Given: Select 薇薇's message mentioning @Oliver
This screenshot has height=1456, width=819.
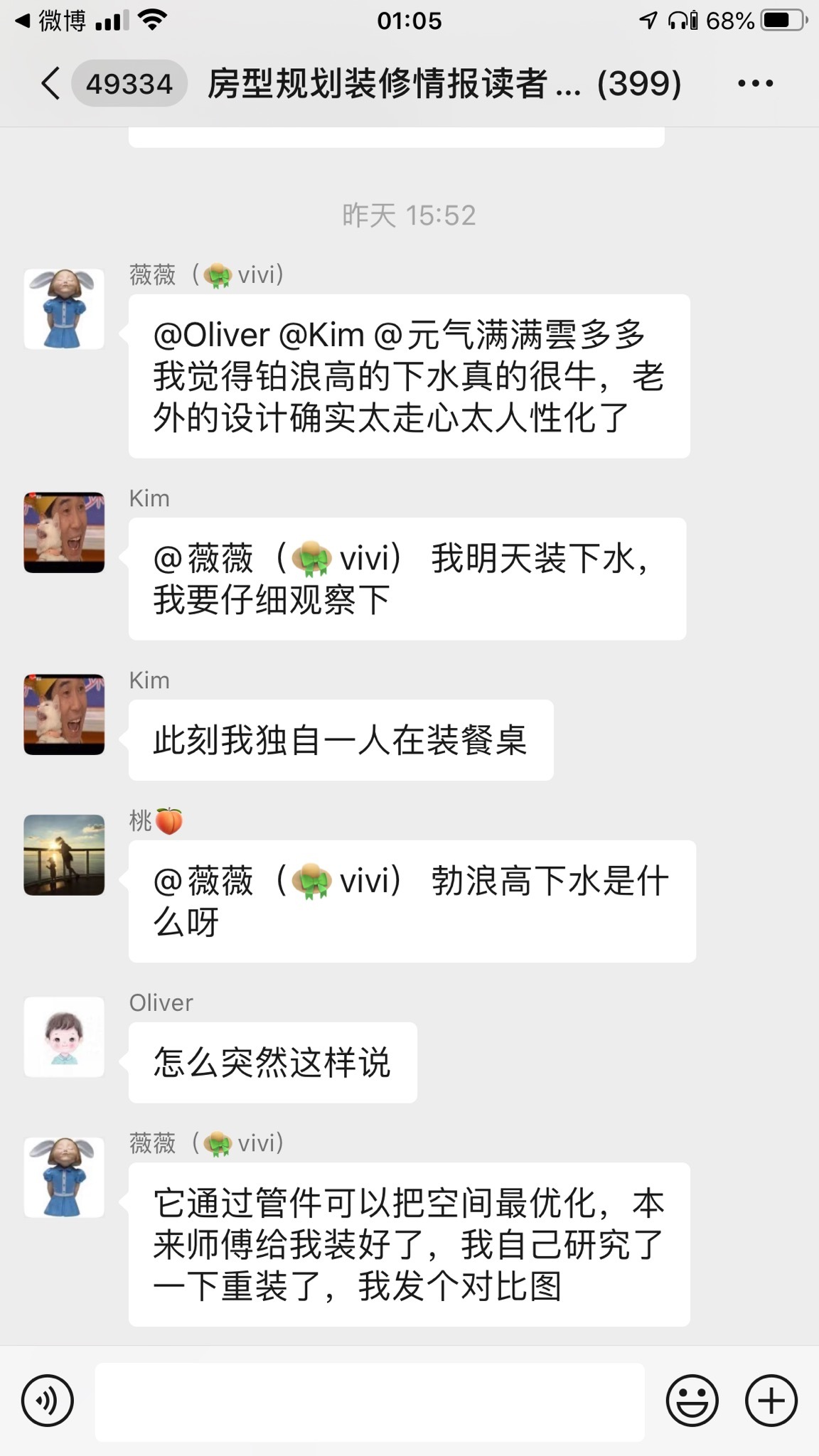Looking at the screenshot, I should [x=408, y=378].
